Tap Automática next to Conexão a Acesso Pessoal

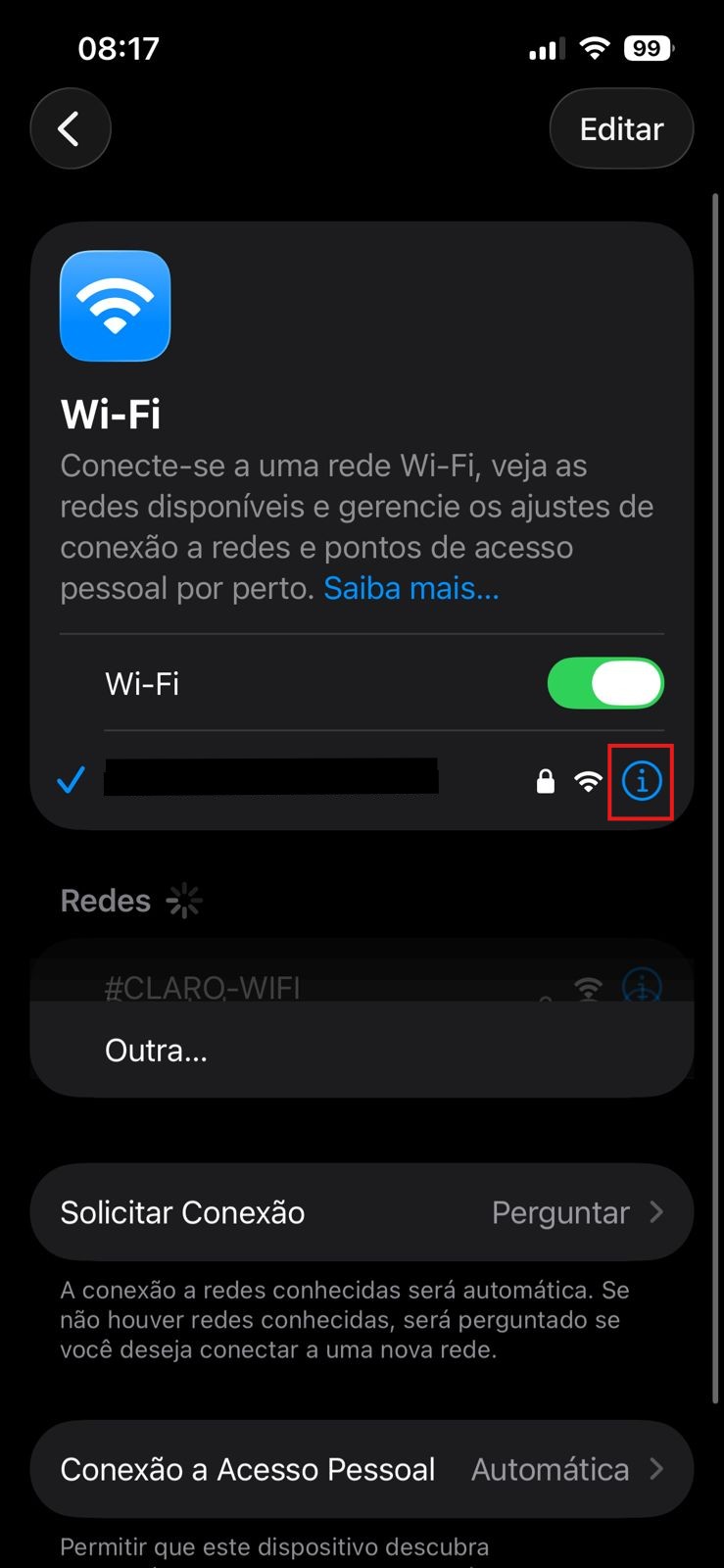[550, 1468]
